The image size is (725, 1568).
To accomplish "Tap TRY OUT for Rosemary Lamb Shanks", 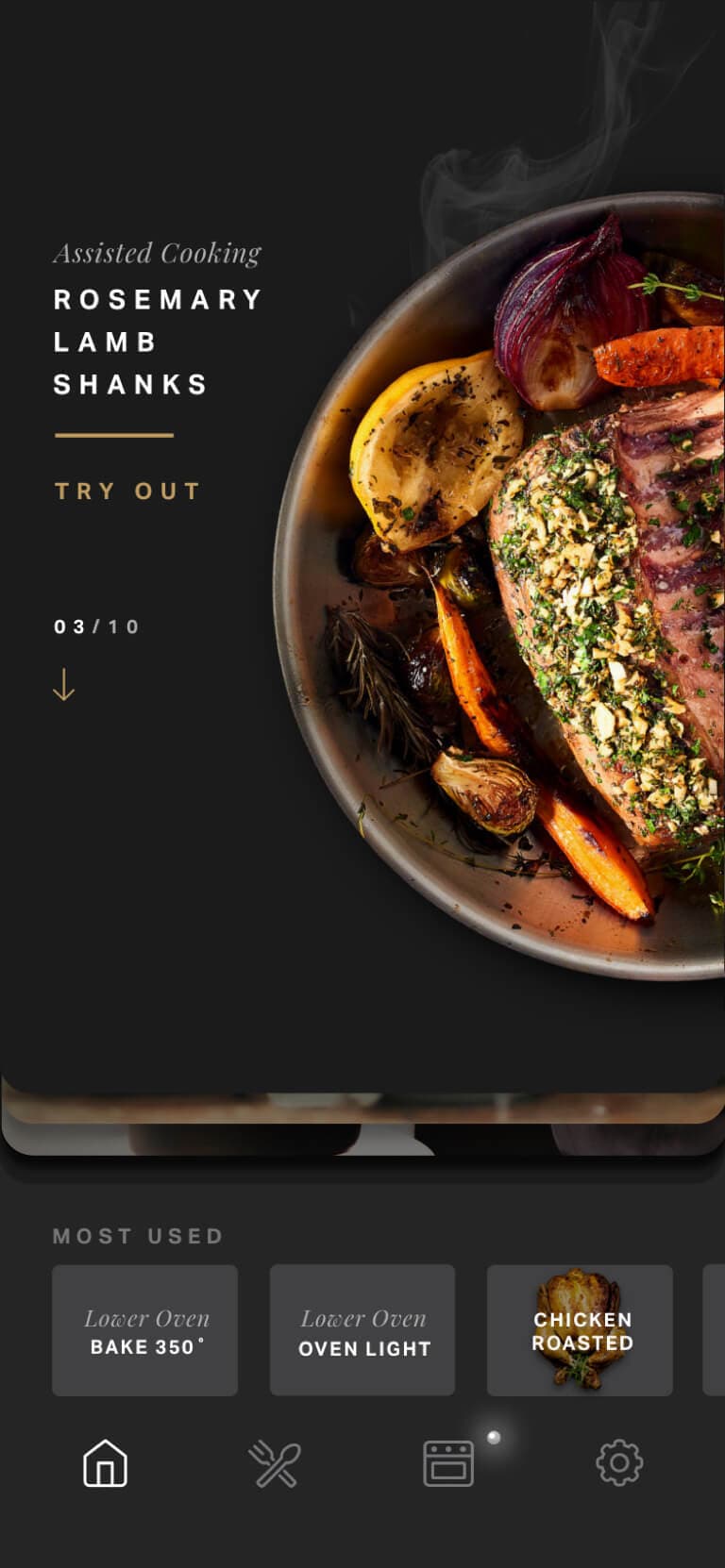I will [x=127, y=491].
